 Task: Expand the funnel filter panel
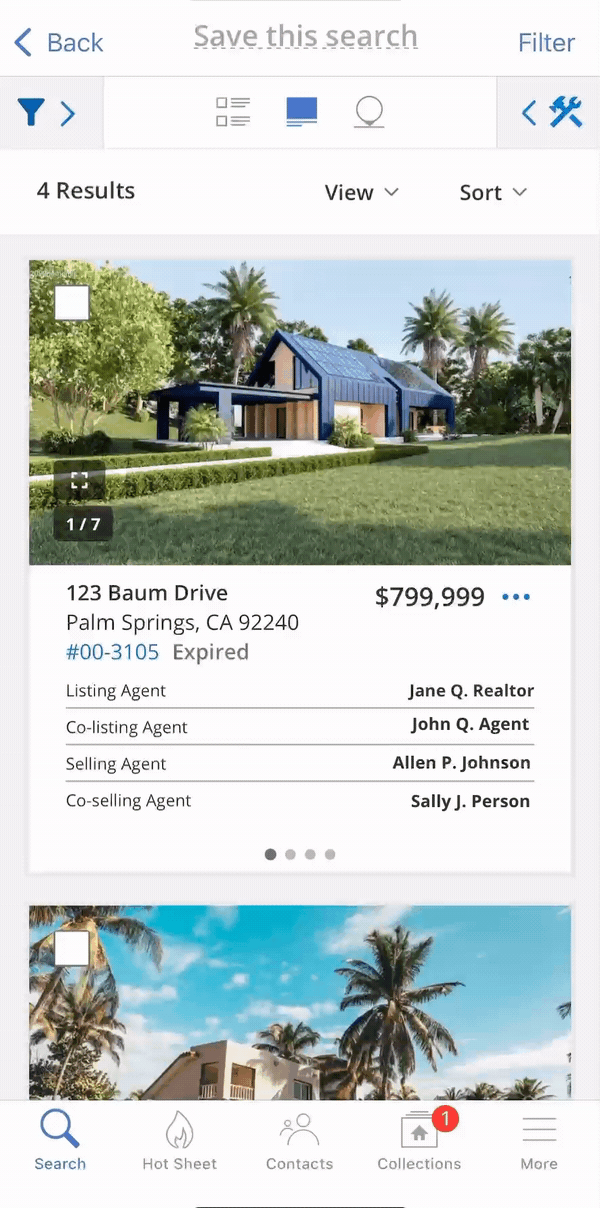pyautogui.click(x=47, y=112)
